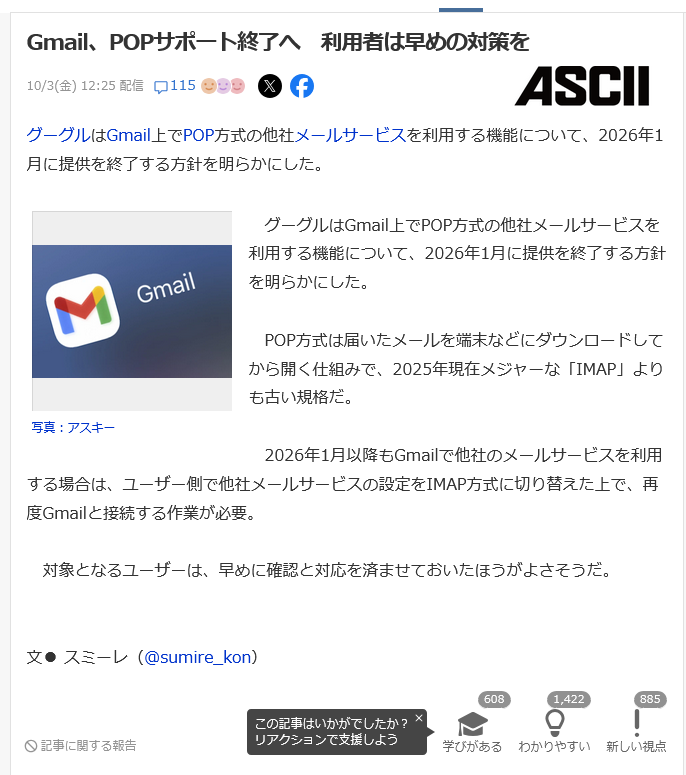This screenshot has height=775, width=686.
Task: React with 学びがある
Action: pos(472,730)
